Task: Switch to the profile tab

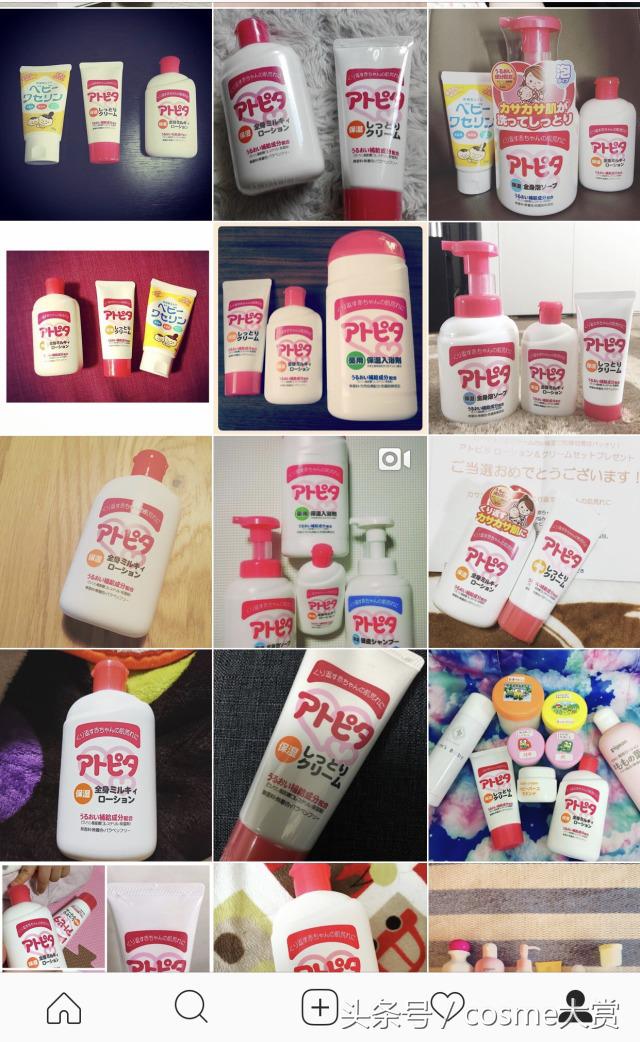Action: [575, 1008]
